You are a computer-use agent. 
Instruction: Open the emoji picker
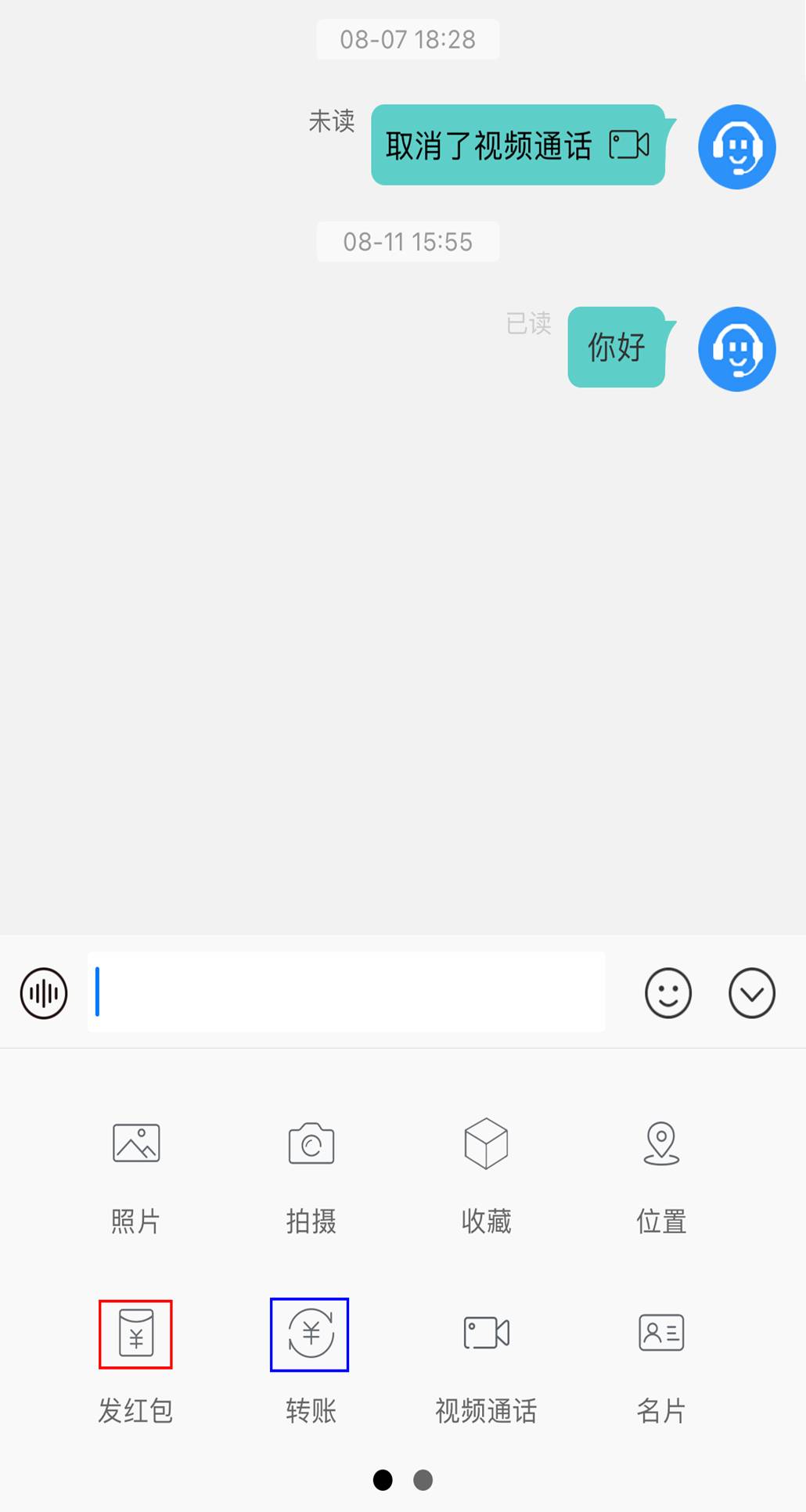pos(667,993)
